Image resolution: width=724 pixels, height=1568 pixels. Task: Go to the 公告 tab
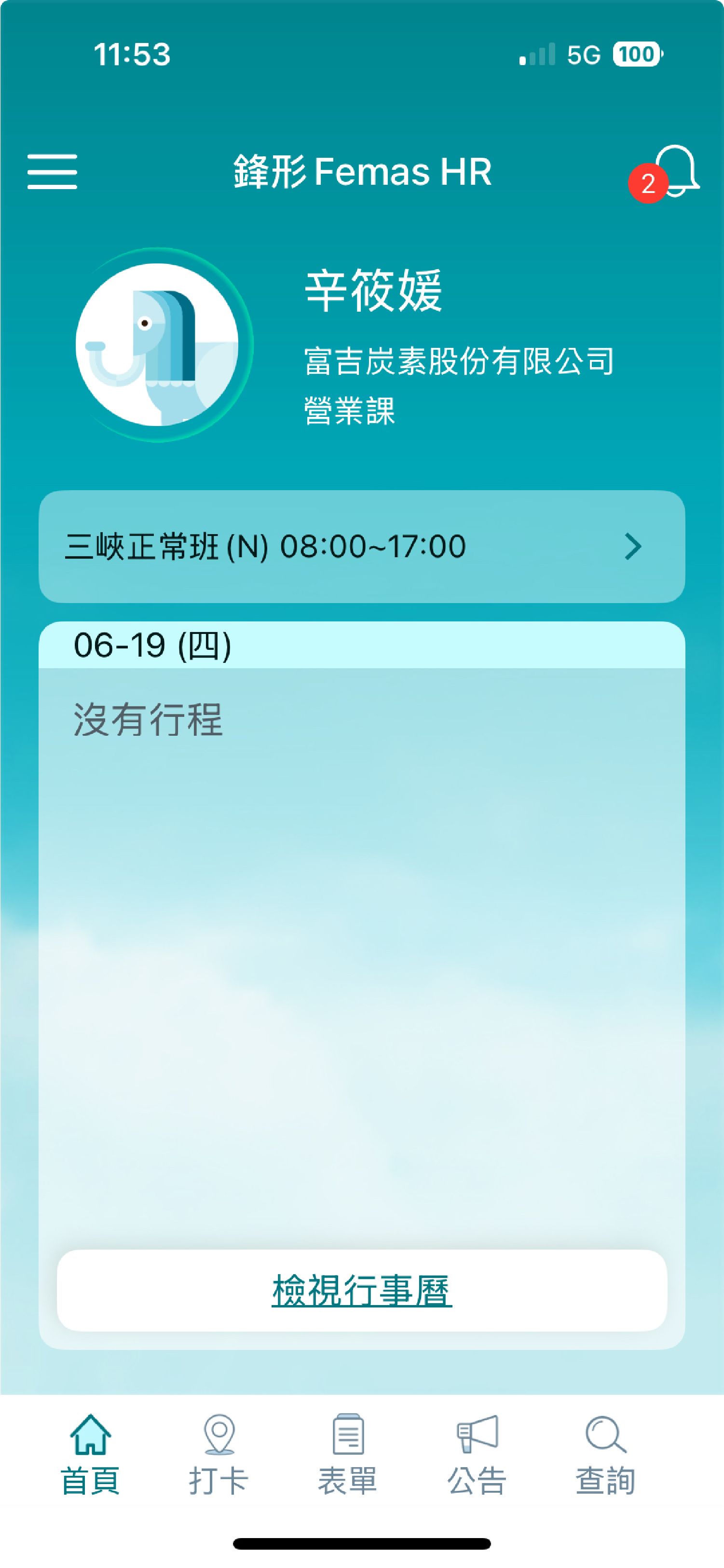(477, 1455)
